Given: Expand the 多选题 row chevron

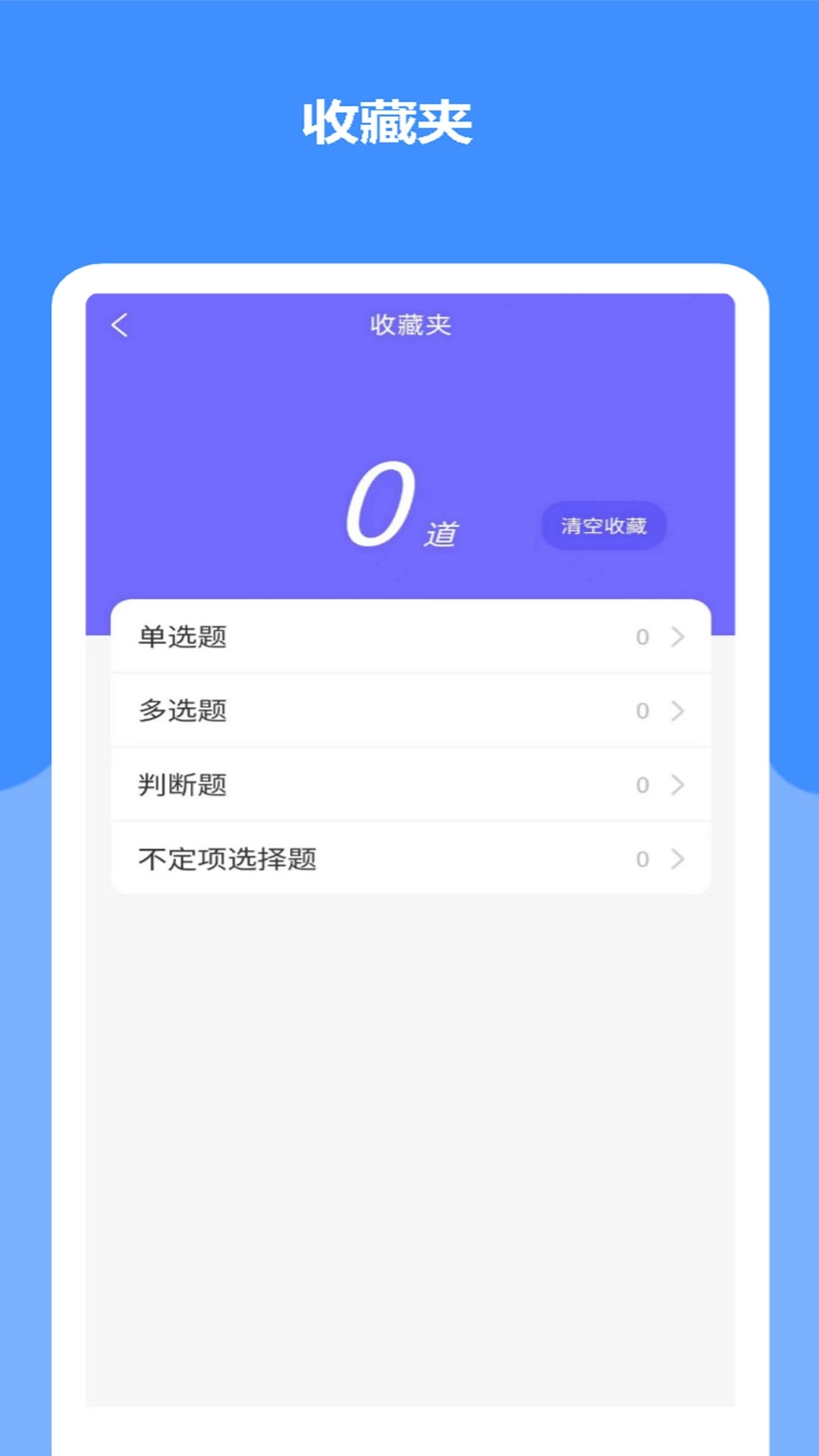Looking at the screenshot, I should click(x=676, y=711).
